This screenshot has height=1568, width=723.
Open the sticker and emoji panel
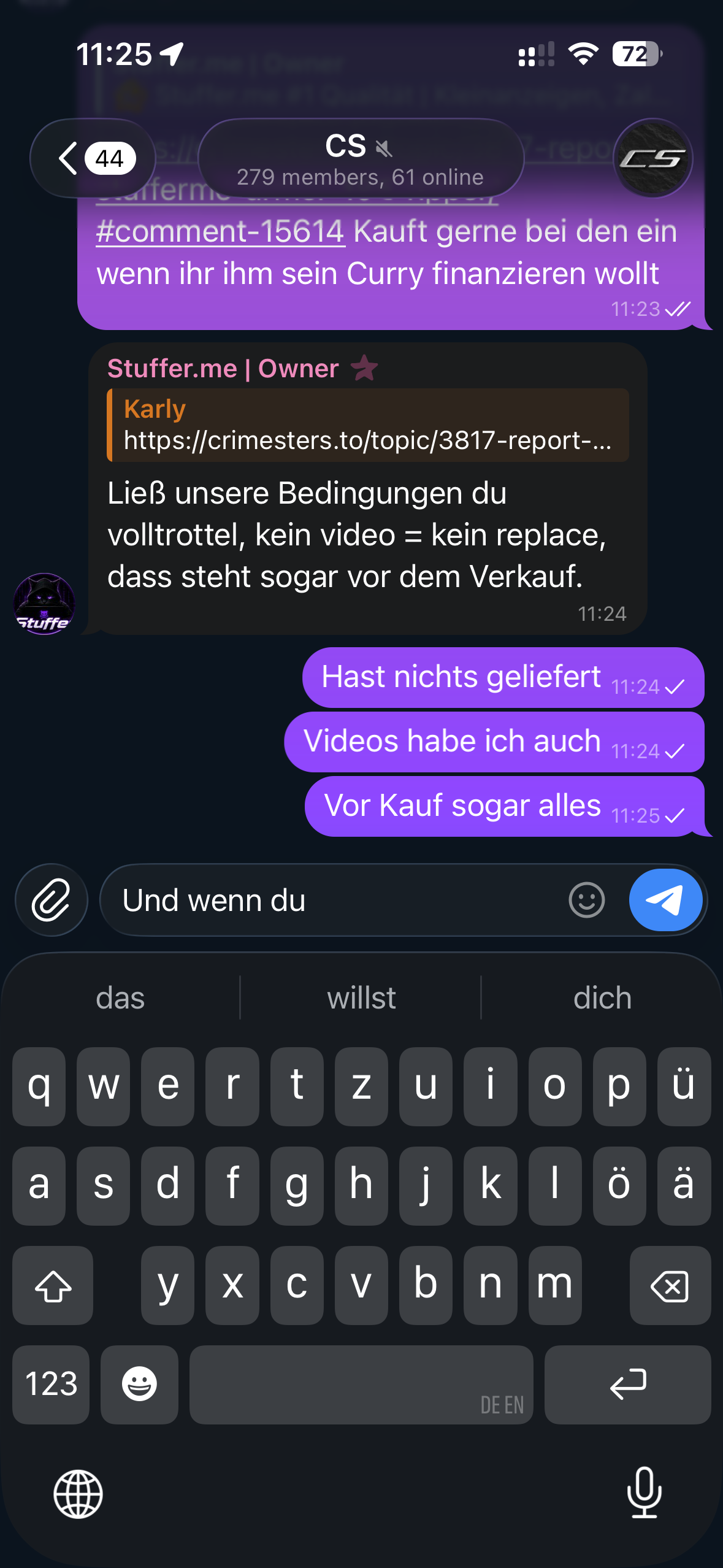587,900
